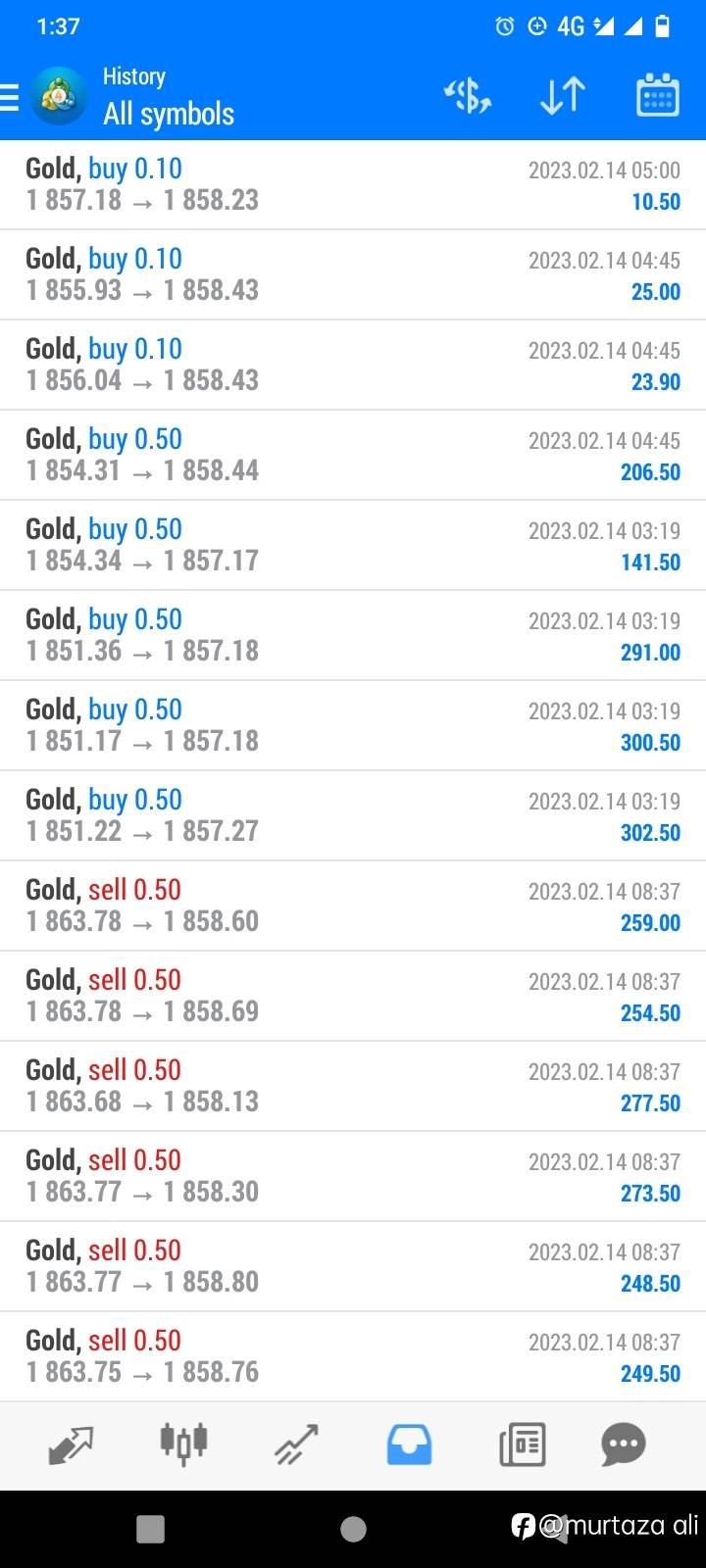This screenshot has height=1568, width=706.
Task: Select the History inbox tab
Action: (409, 1445)
